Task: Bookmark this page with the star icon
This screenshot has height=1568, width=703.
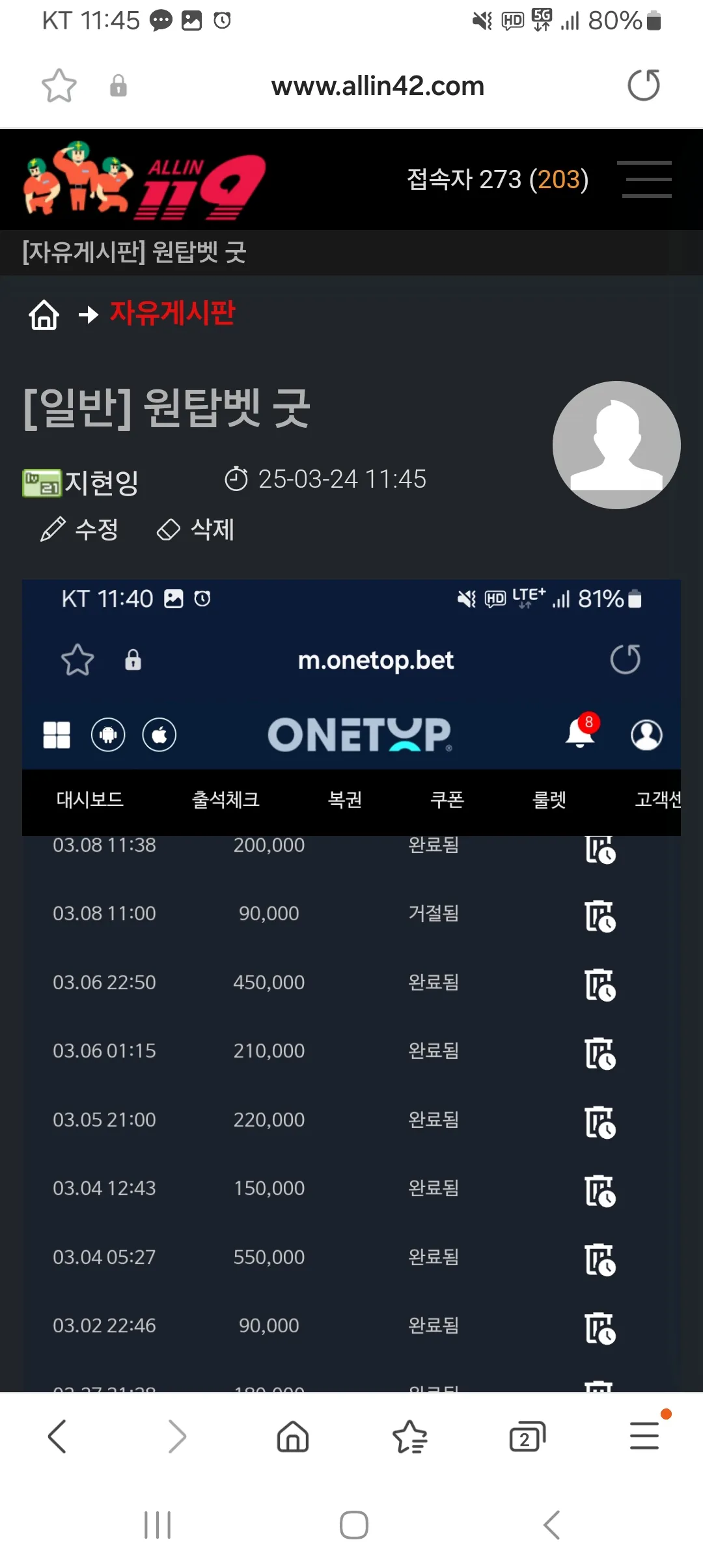Action: pyautogui.click(x=59, y=86)
